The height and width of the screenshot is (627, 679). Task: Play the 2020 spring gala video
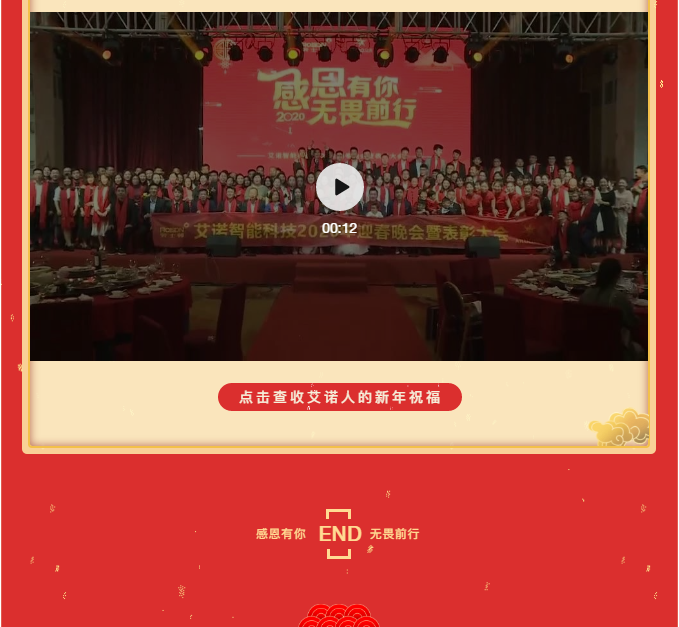click(x=340, y=187)
